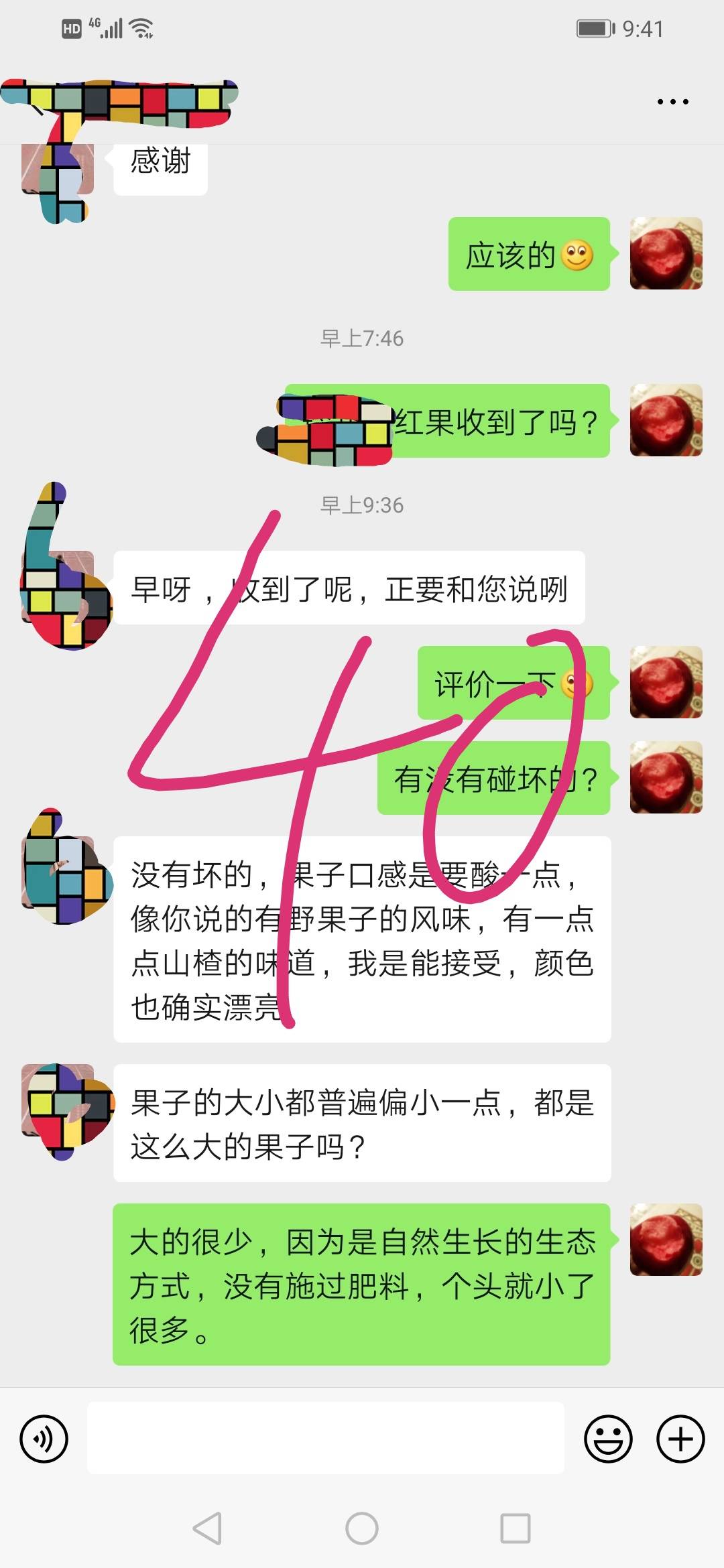Go back with the system back button
Image resolution: width=724 pixels, height=1568 pixels.
(x=207, y=1528)
